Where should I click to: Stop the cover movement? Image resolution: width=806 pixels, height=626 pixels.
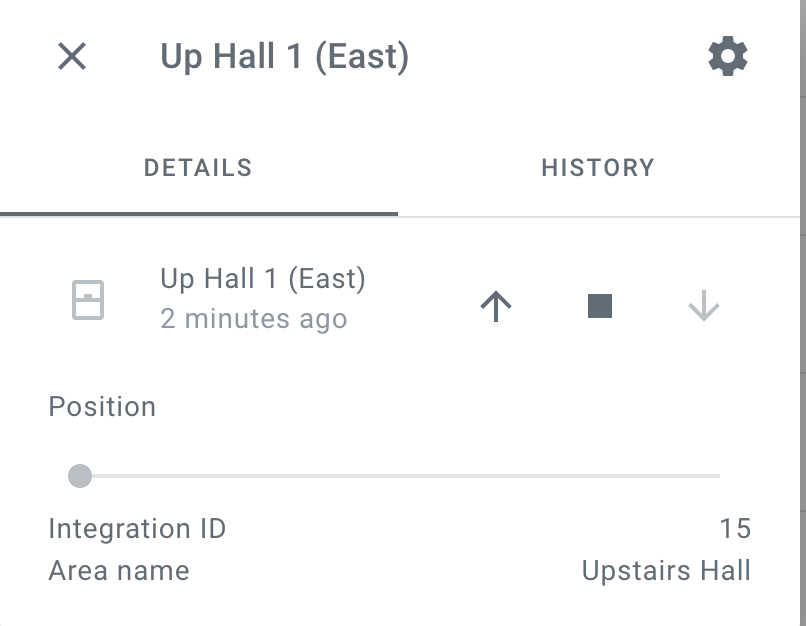click(600, 306)
